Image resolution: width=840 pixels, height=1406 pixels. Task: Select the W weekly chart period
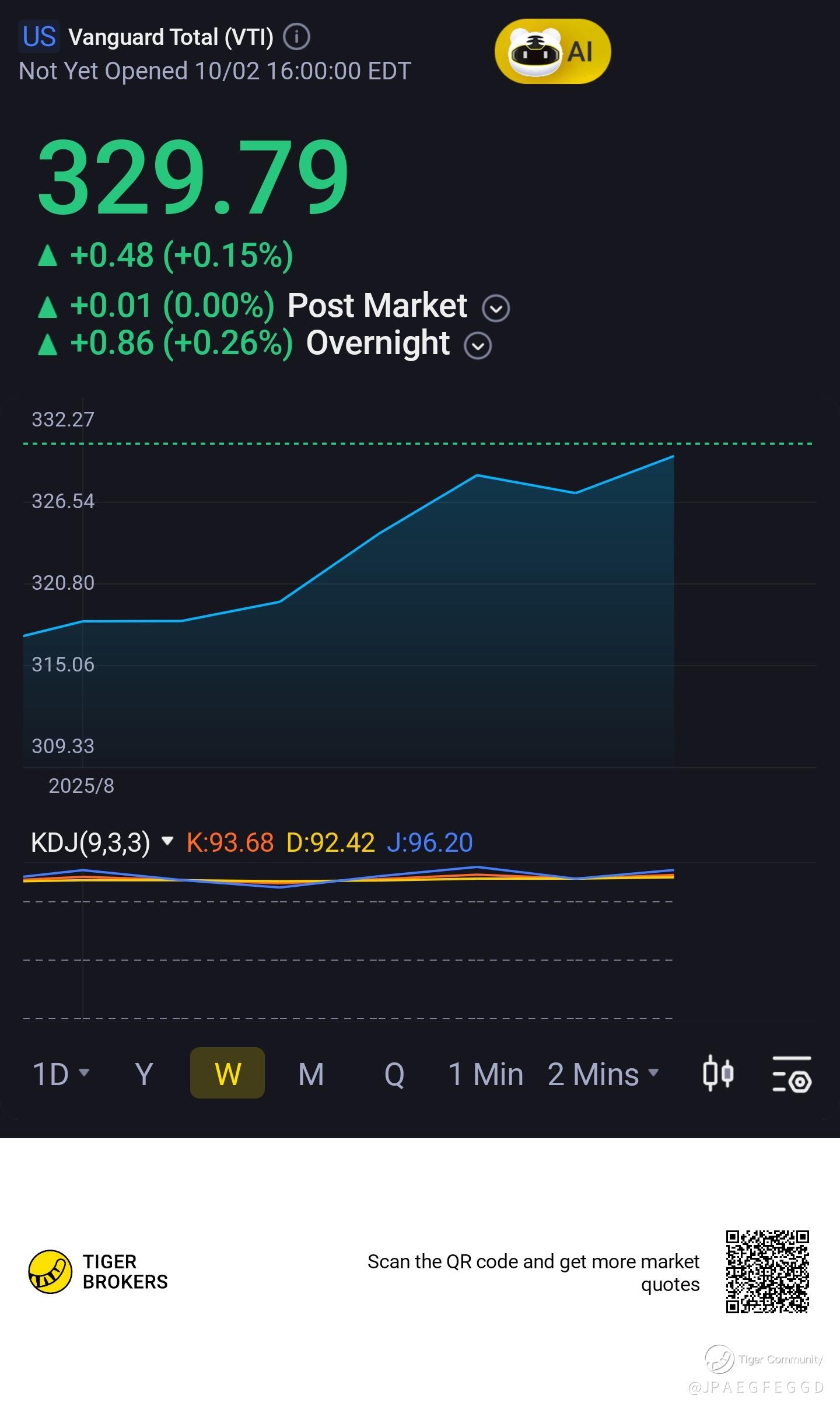click(x=228, y=1073)
